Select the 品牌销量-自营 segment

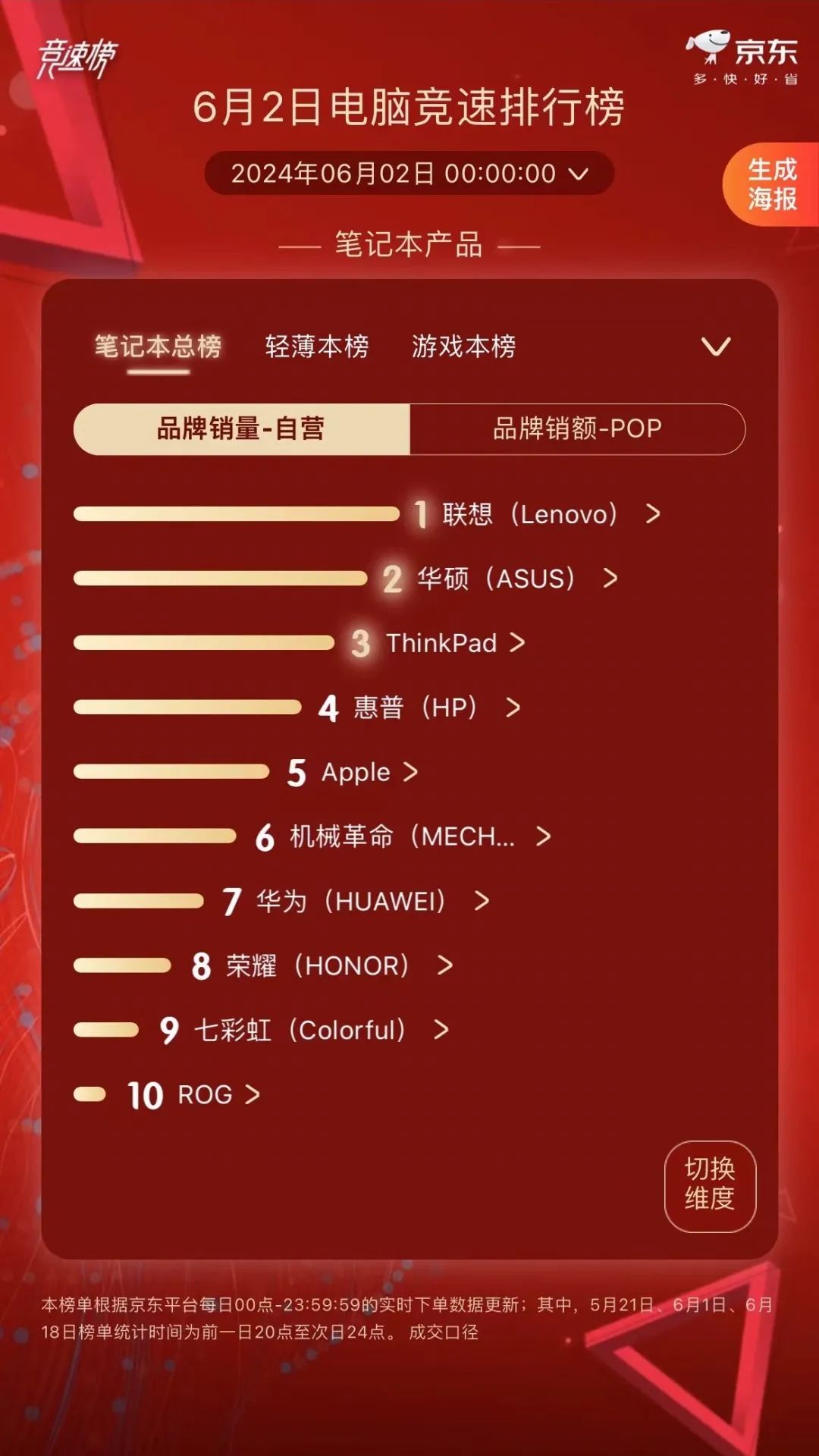(241, 429)
